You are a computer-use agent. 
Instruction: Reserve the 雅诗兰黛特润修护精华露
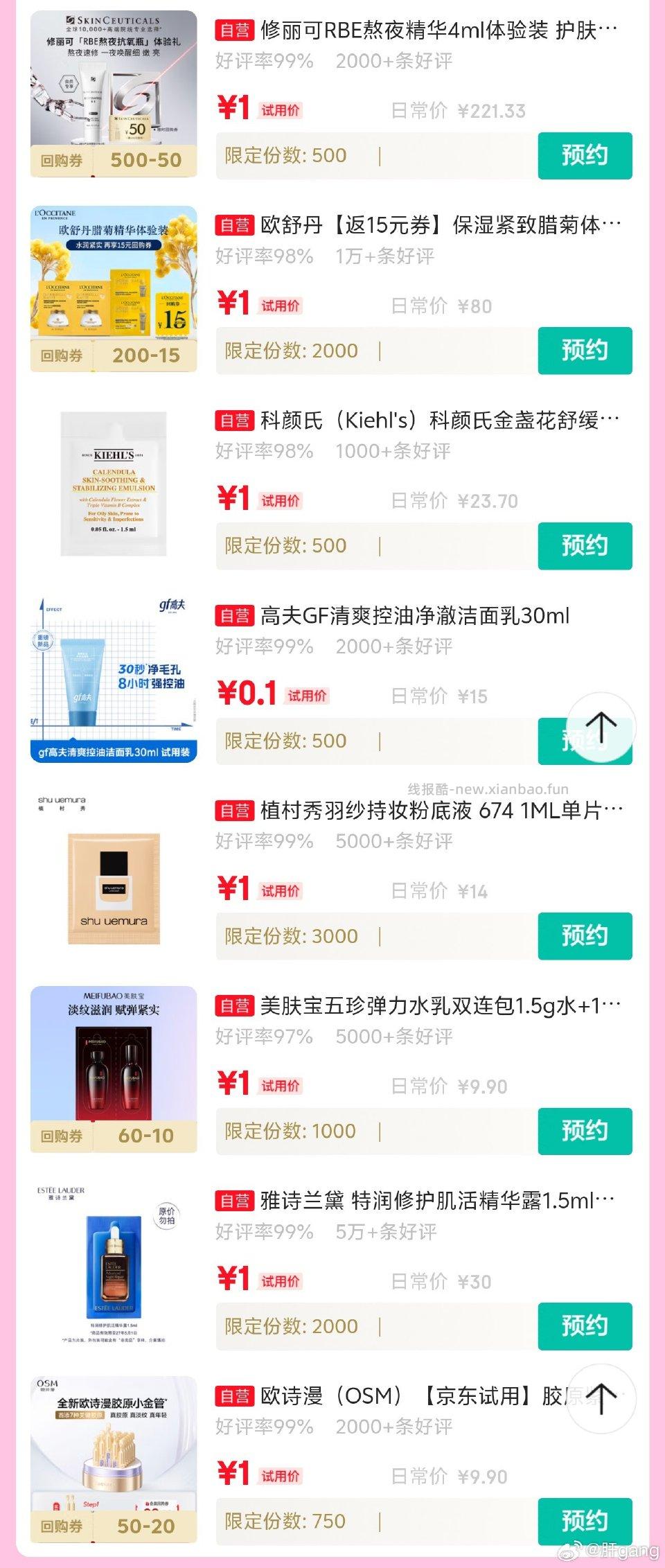tap(585, 1325)
